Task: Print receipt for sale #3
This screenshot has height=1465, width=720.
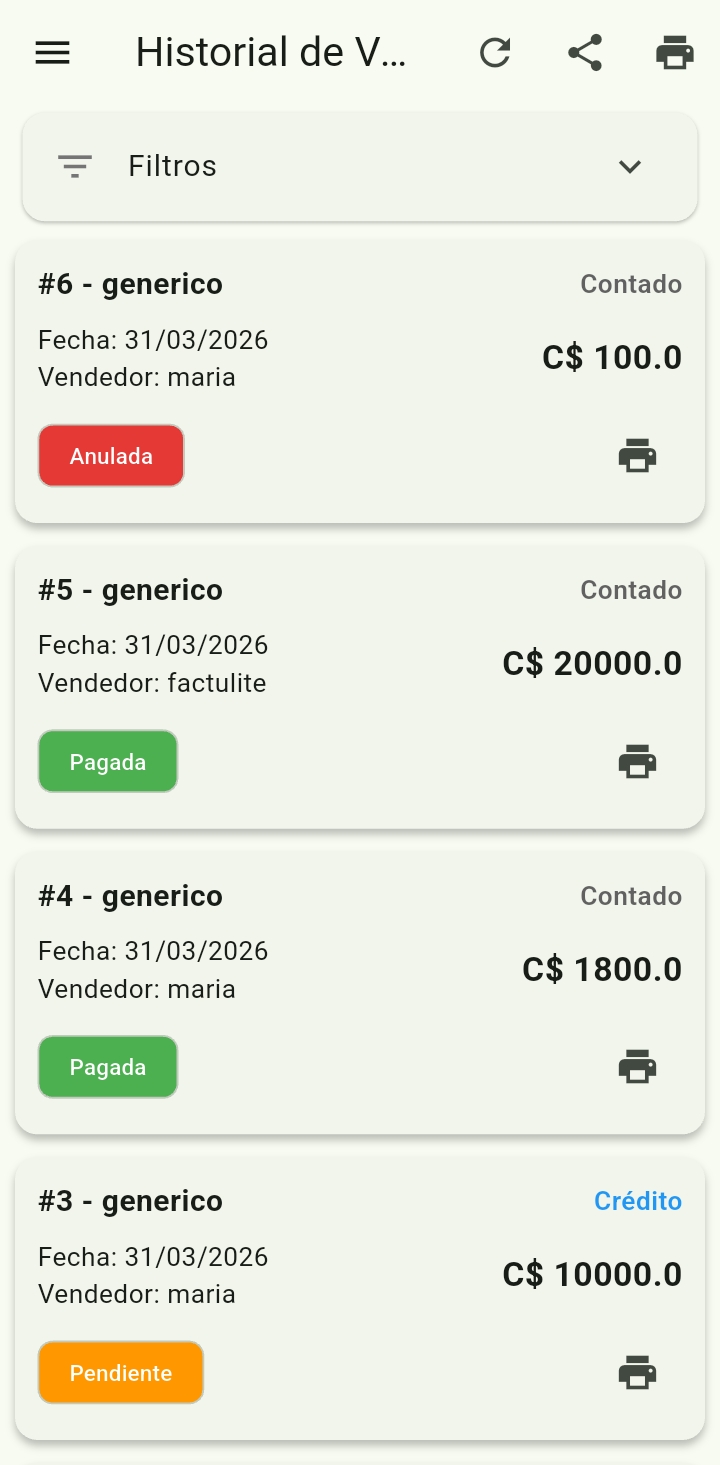Action: (637, 1372)
